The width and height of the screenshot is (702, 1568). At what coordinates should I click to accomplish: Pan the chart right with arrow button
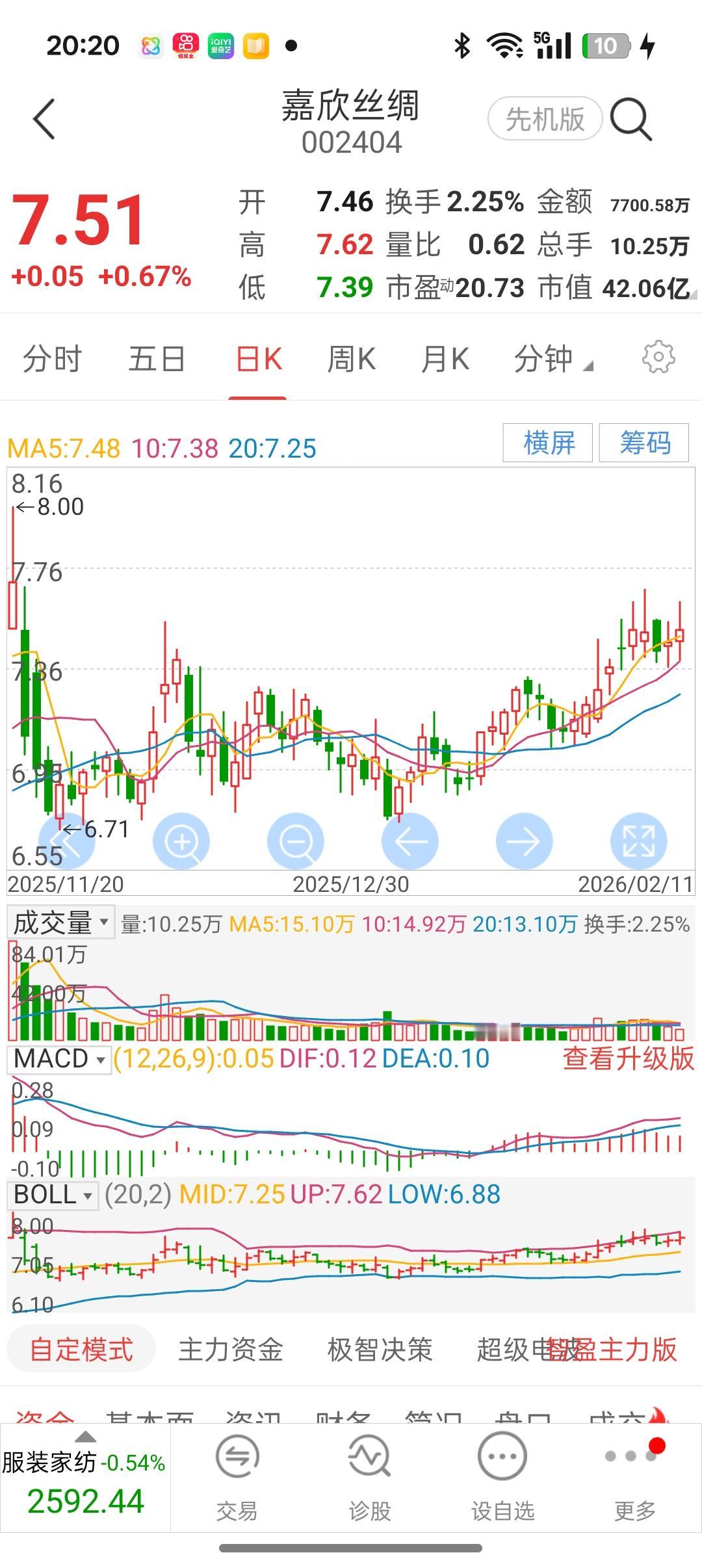coord(524,840)
